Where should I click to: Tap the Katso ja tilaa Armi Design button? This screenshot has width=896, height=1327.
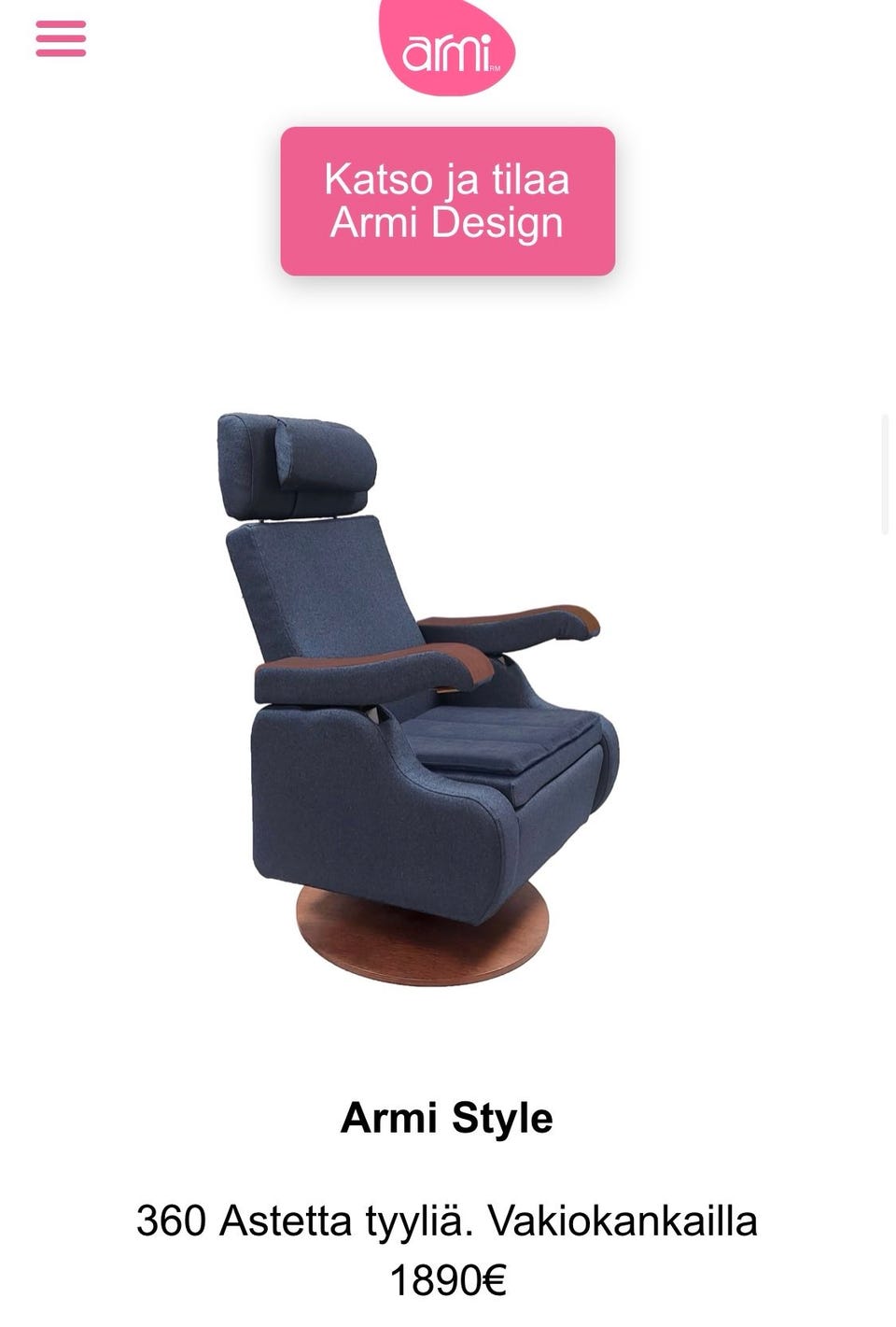[447, 201]
